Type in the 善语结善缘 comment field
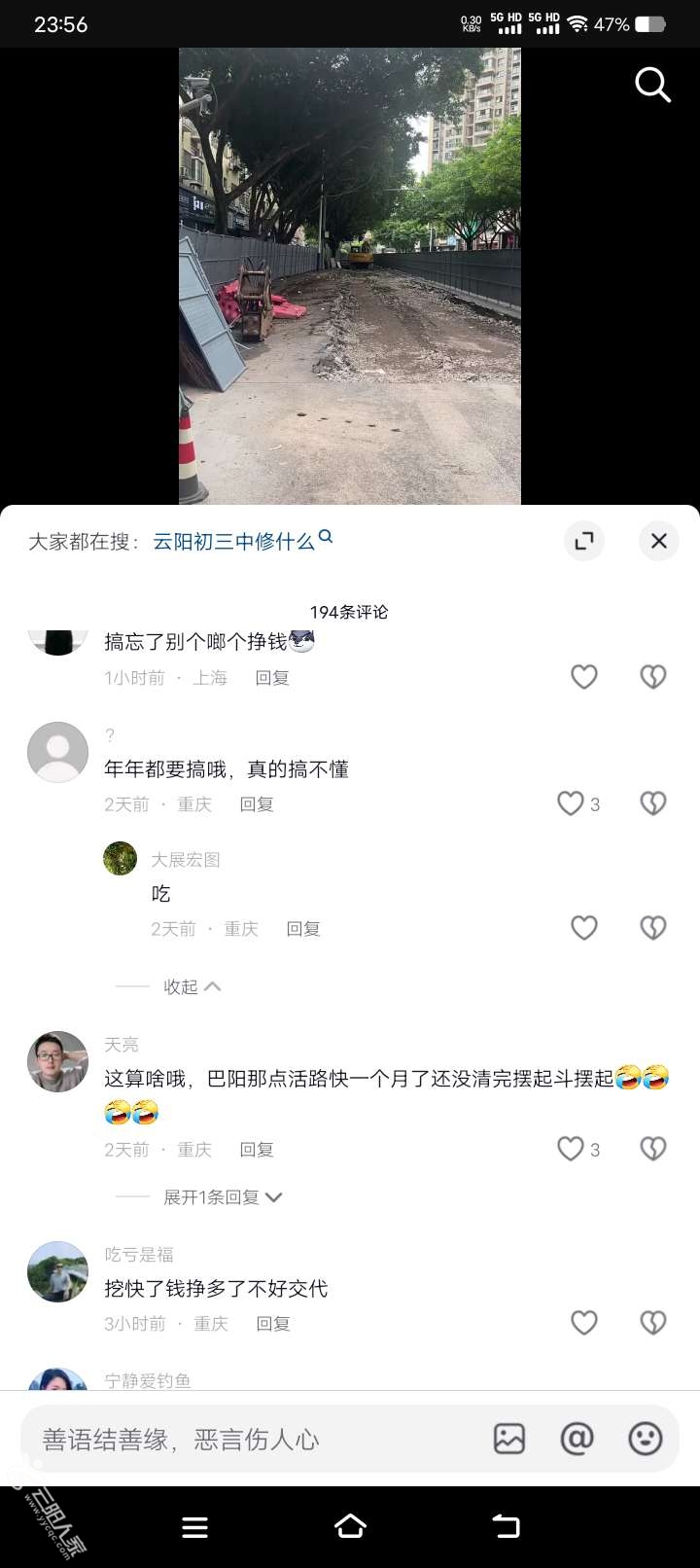 tap(243, 1440)
